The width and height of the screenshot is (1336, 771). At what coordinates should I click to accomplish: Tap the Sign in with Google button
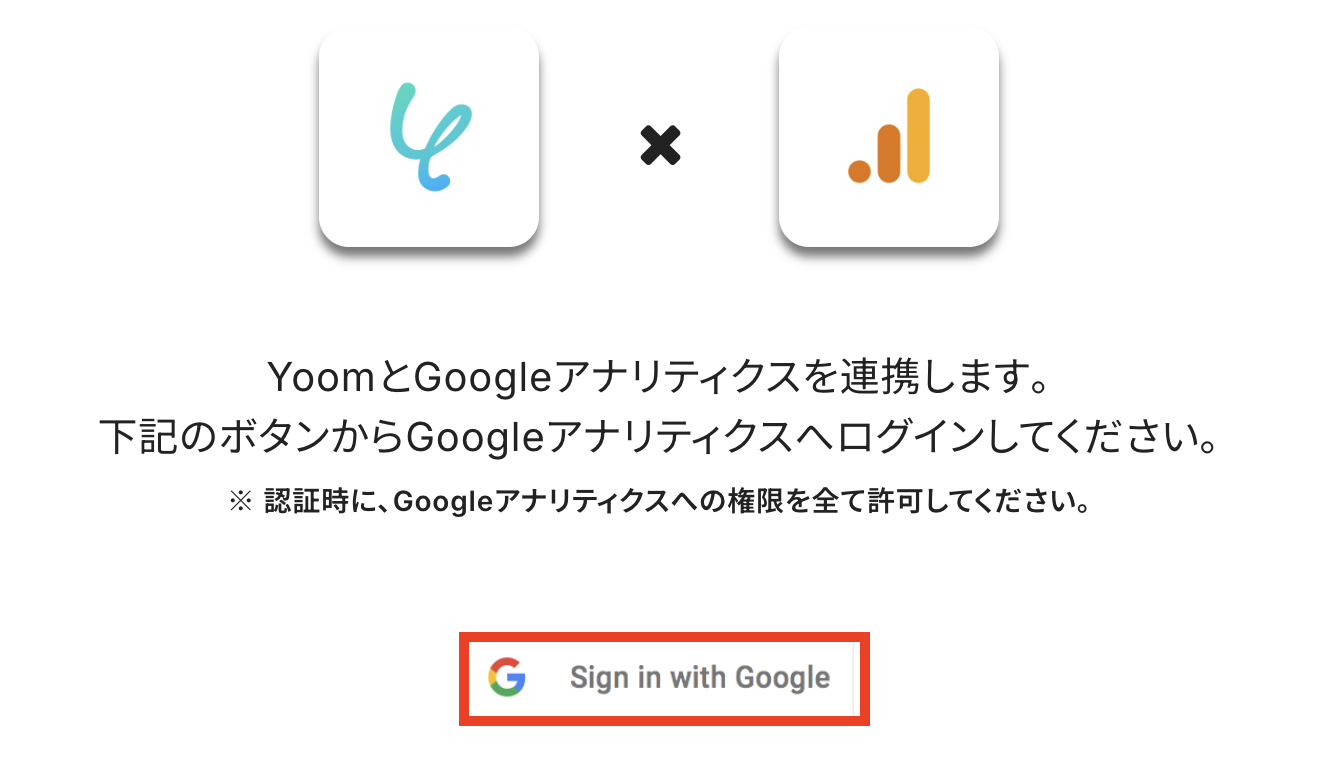(664, 678)
